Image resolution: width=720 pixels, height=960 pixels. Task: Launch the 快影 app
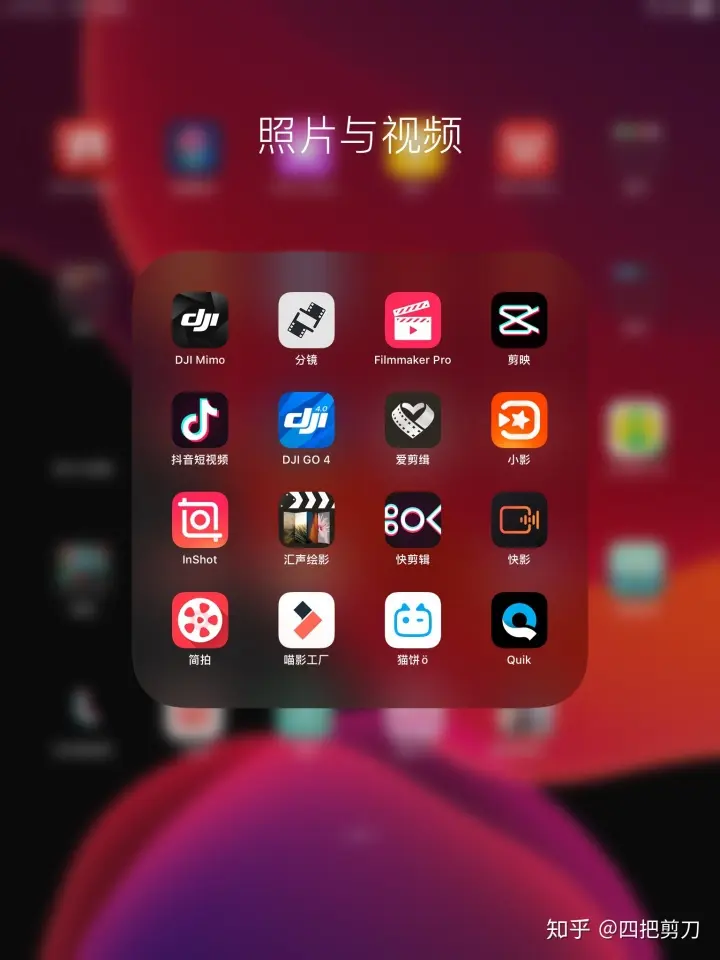point(519,520)
